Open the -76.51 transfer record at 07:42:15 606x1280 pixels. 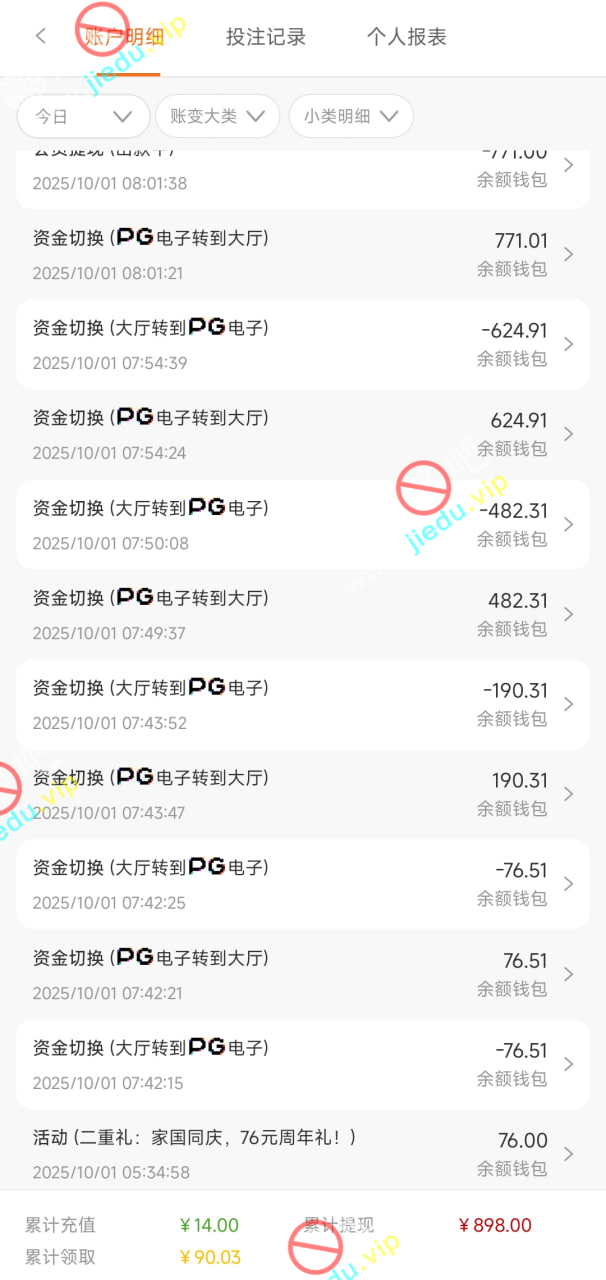pos(302,1064)
